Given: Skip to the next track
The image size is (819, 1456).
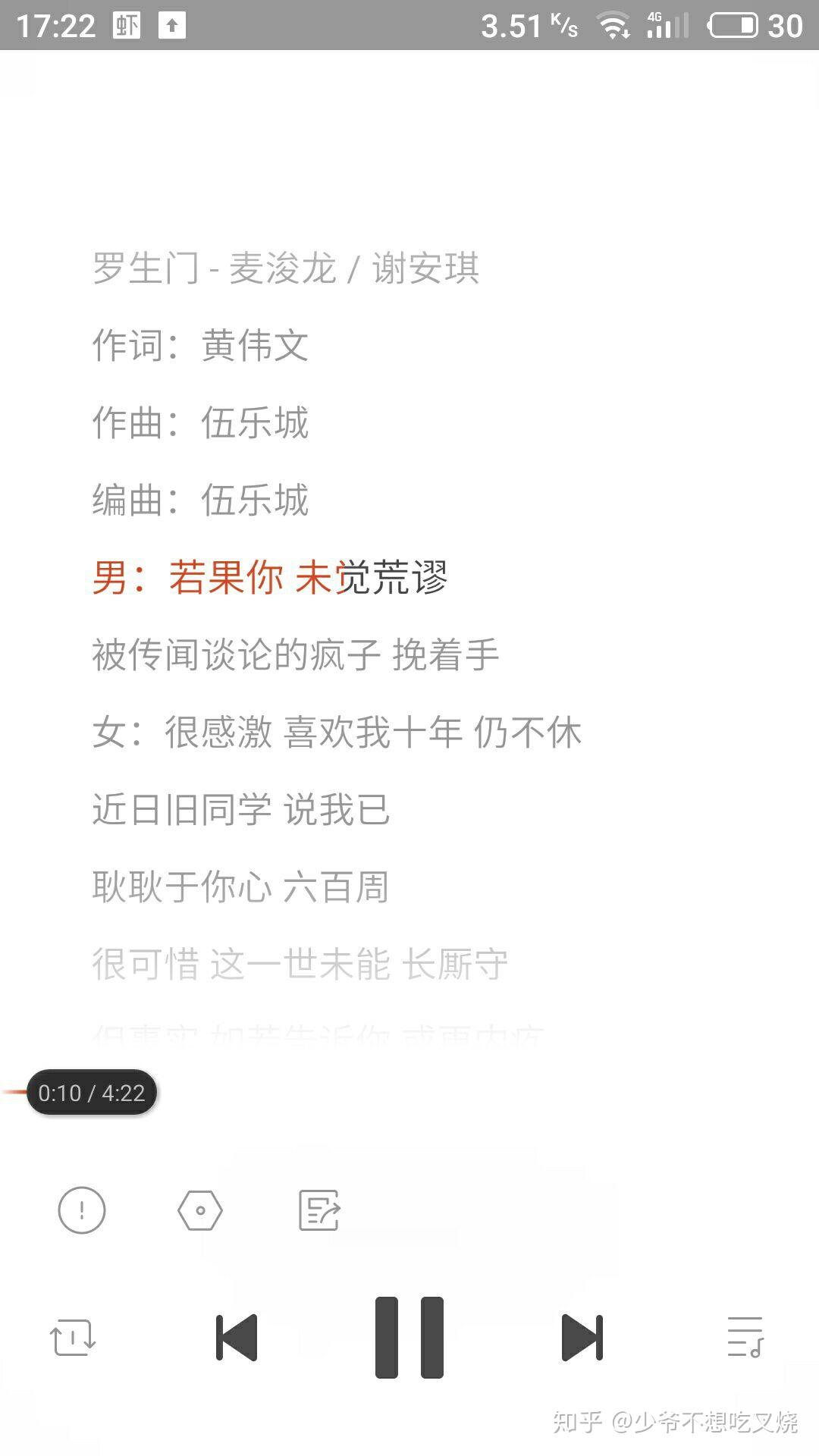Looking at the screenshot, I should [x=582, y=1337].
